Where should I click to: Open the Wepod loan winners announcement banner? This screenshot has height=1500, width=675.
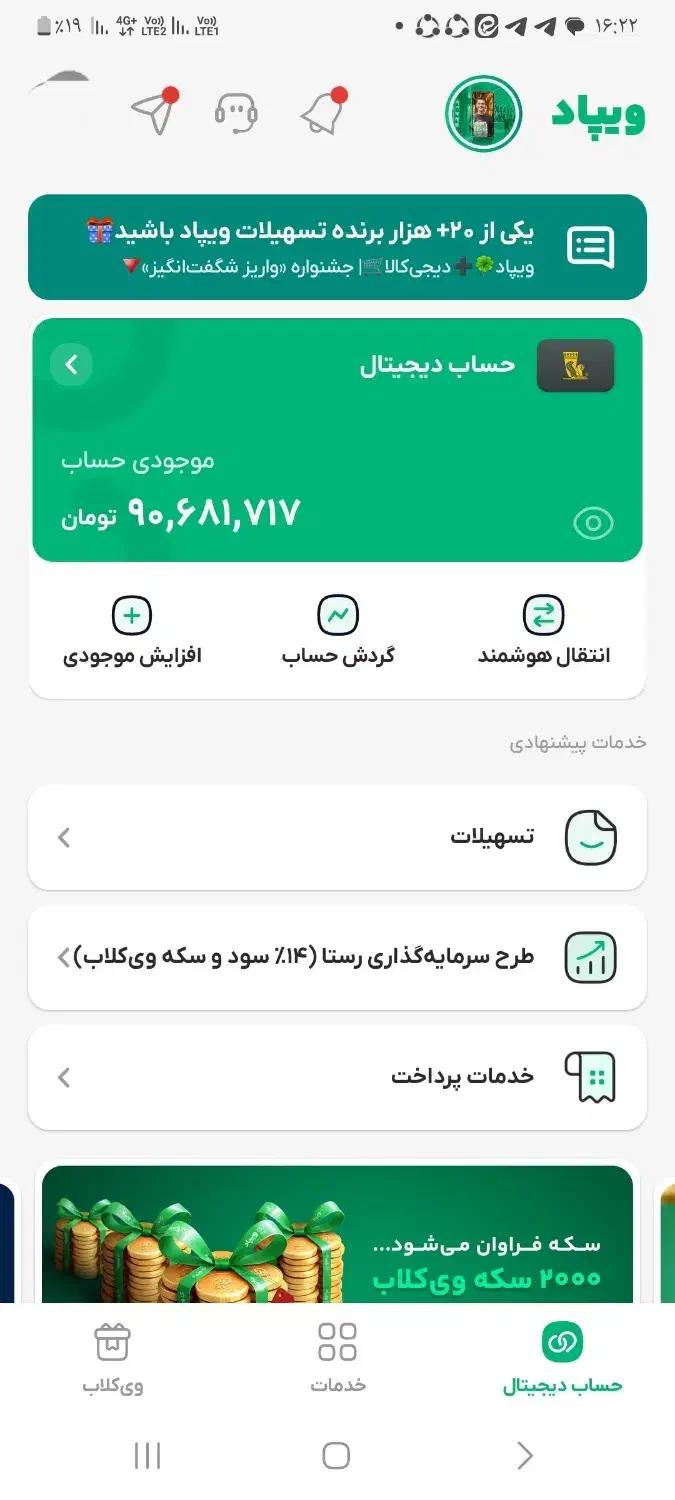coord(337,247)
